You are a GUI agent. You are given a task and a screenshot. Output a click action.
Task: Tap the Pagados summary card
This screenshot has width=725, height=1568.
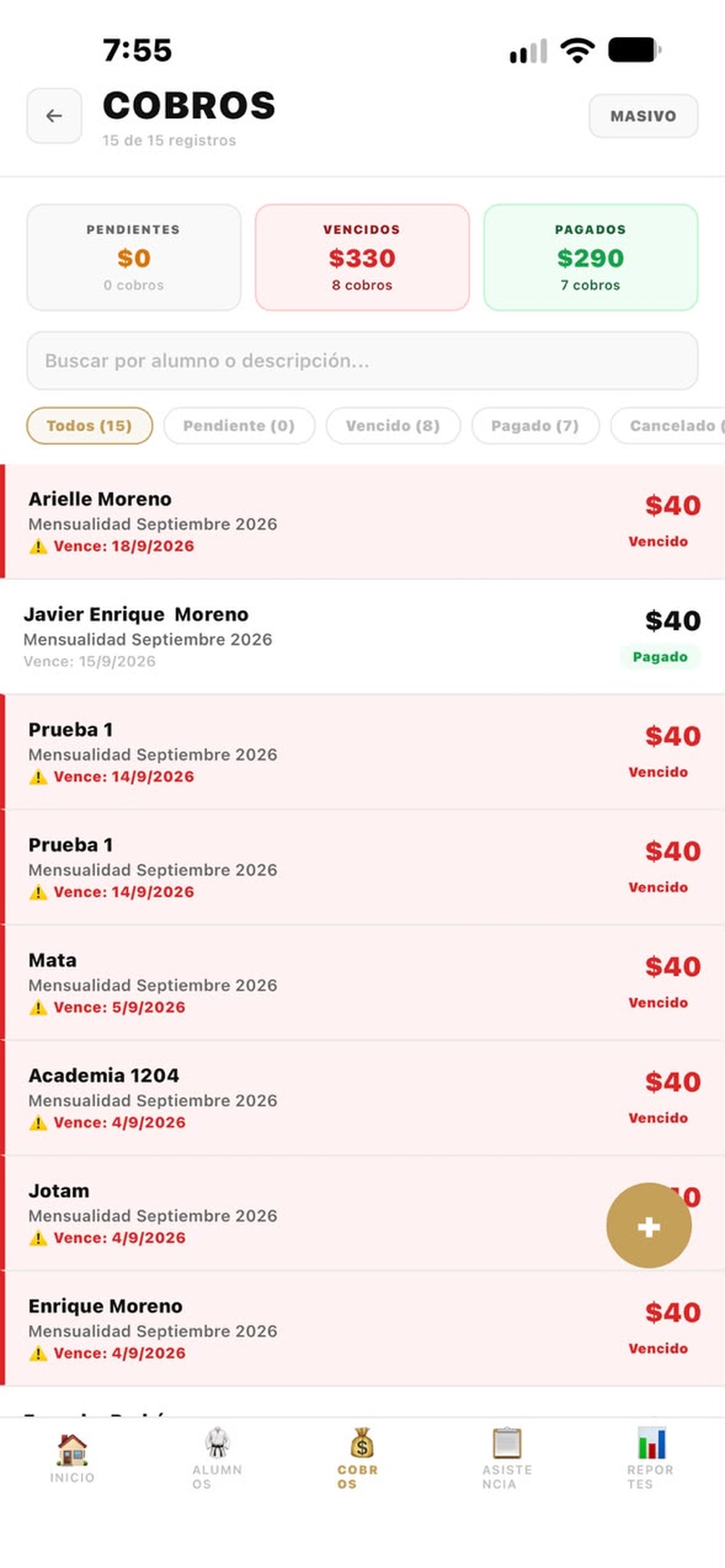click(591, 257)
